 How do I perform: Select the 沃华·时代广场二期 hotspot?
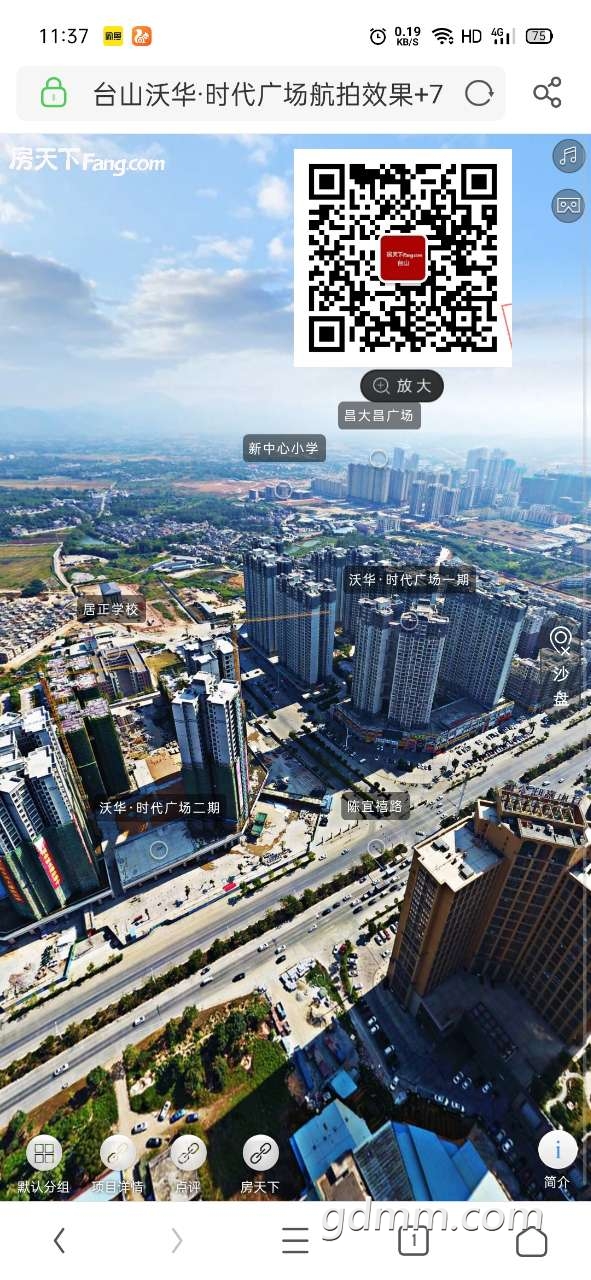pyautogui.click(x=159, y=808)
